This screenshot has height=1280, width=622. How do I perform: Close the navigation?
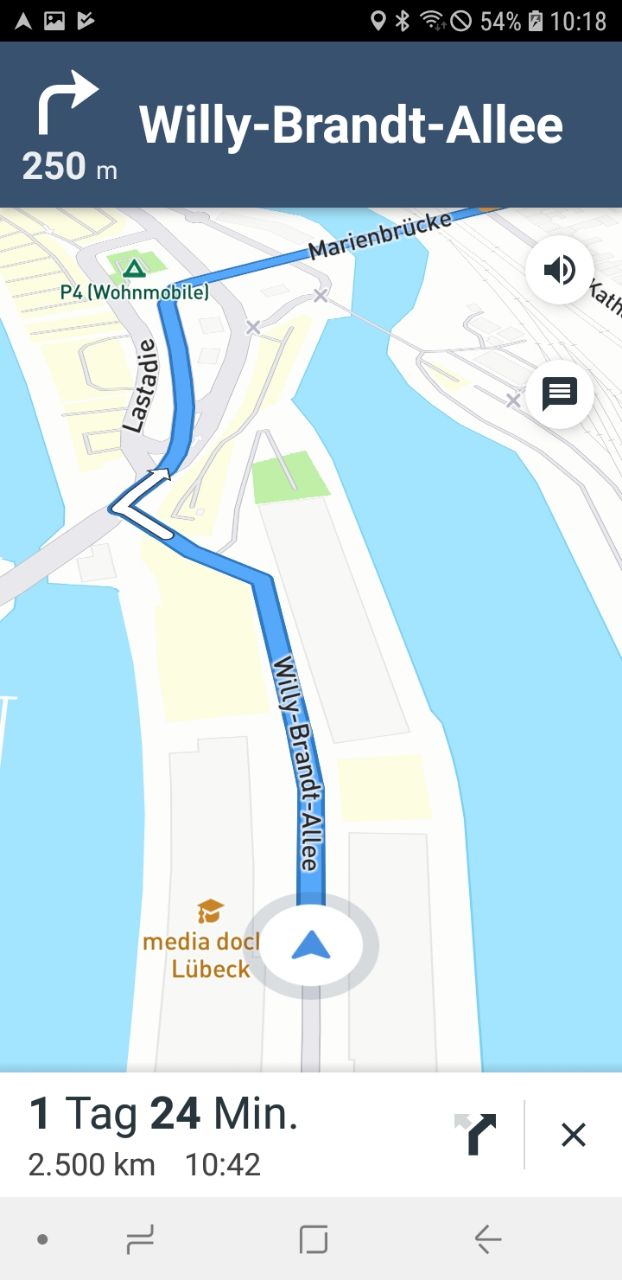pos(573,1134)
